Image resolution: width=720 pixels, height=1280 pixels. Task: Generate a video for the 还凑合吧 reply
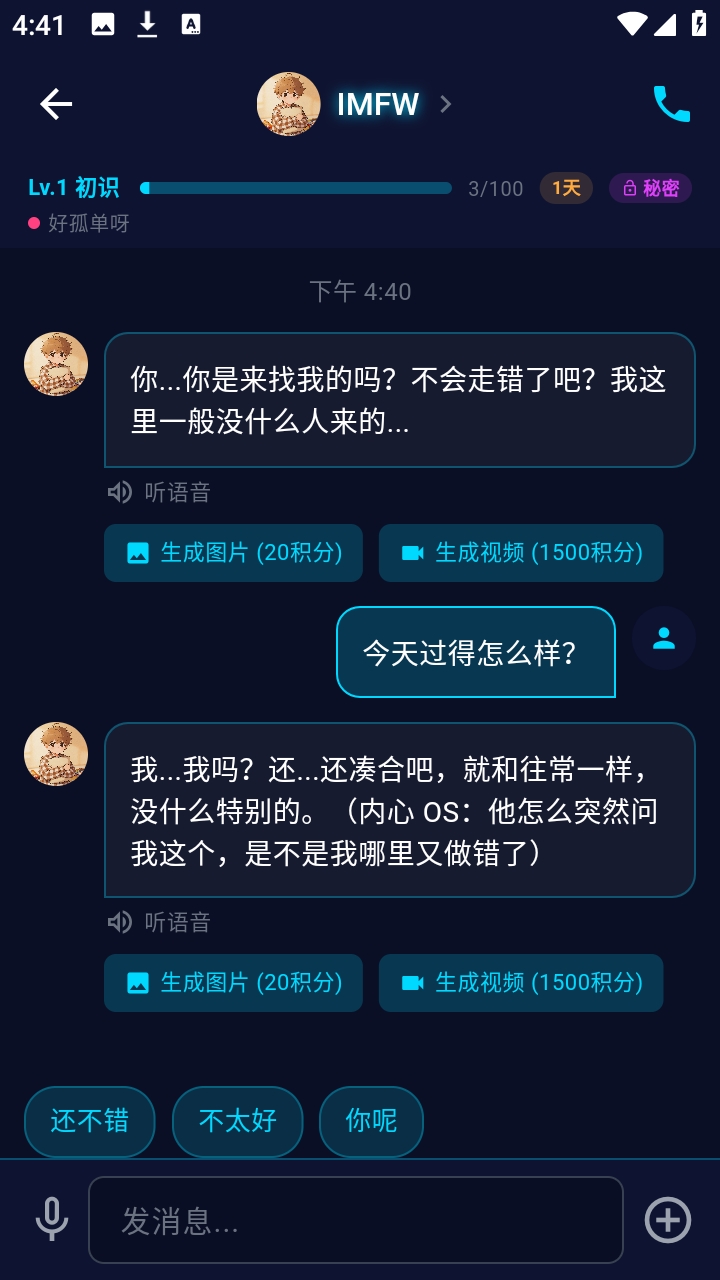520,983
